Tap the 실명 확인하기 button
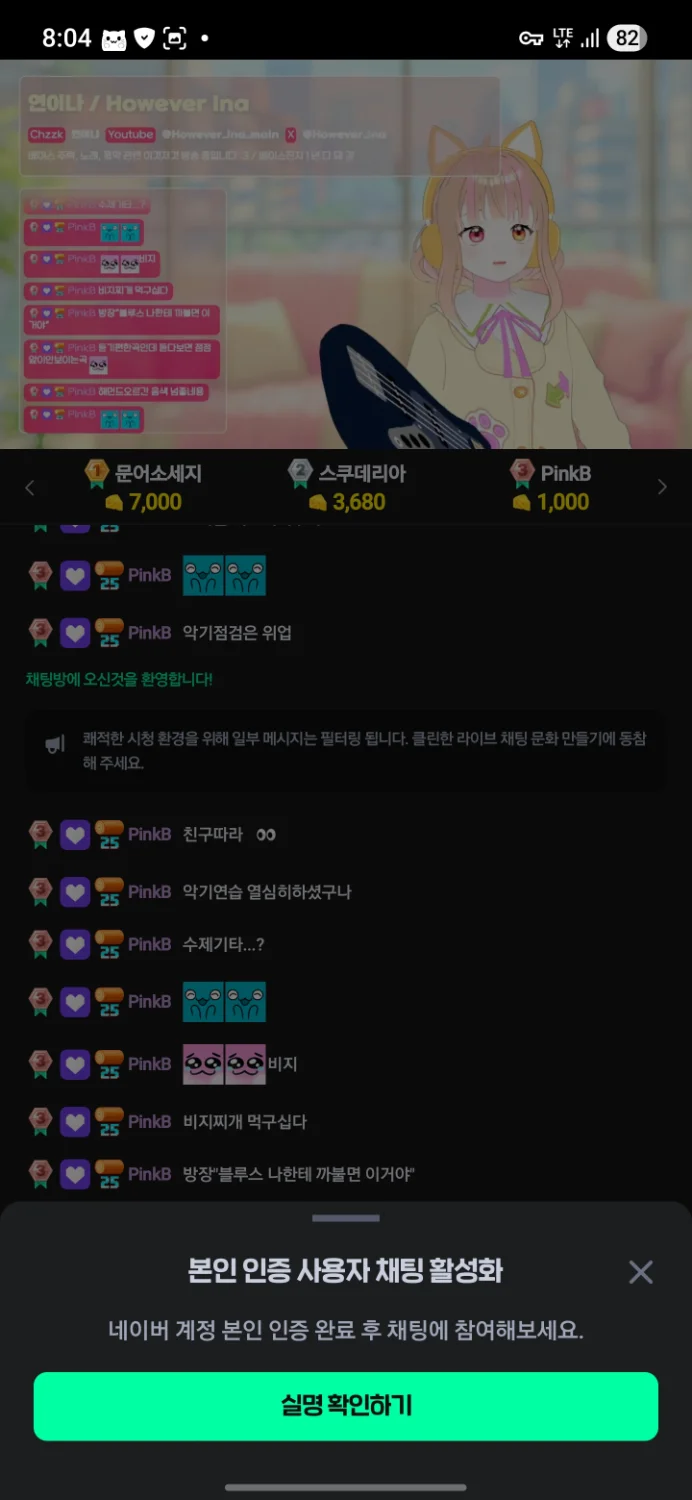This screenshot has height=1500, width=692. [346, 1406]
